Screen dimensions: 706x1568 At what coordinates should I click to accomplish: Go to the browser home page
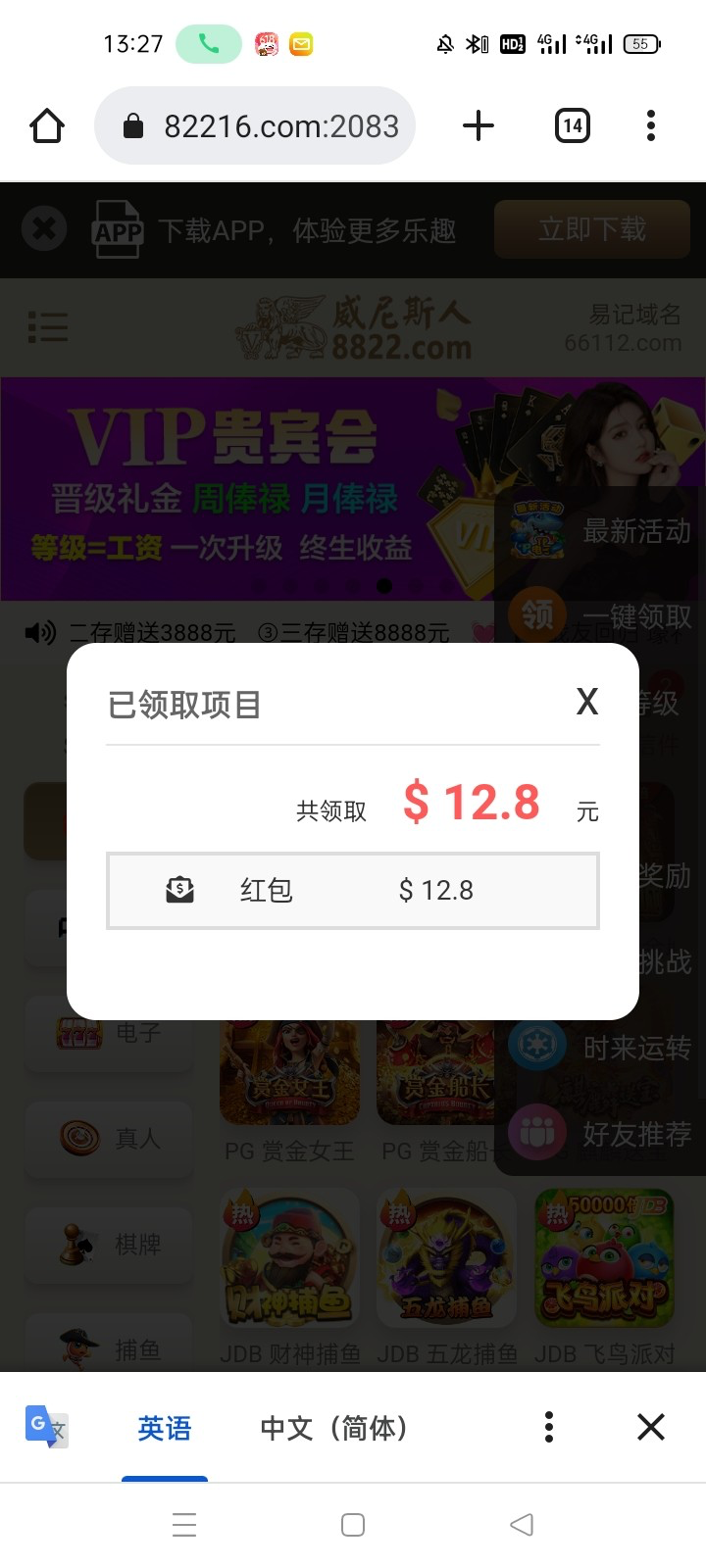click(47, 126)
